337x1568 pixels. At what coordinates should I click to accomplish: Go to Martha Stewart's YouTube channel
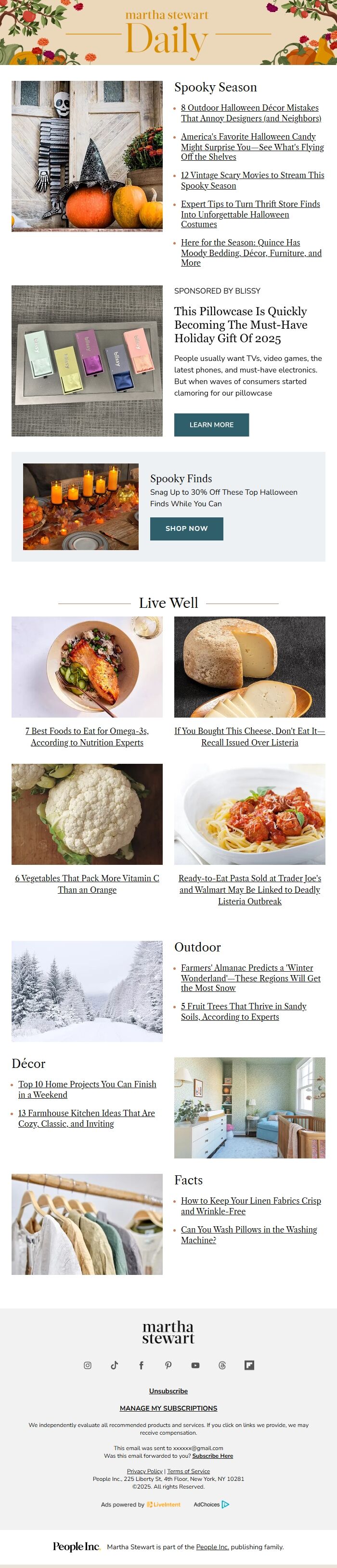[195, 1365]
